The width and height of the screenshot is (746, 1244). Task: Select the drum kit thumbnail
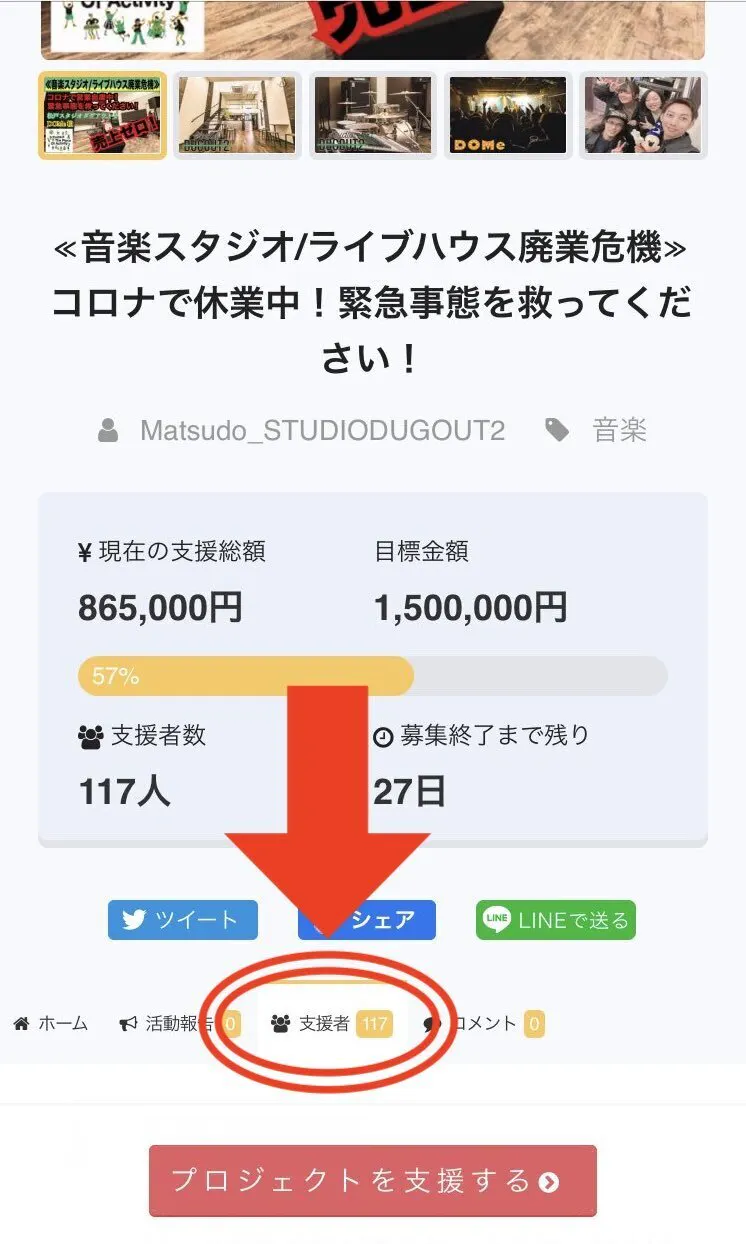(x=373, y=115)
